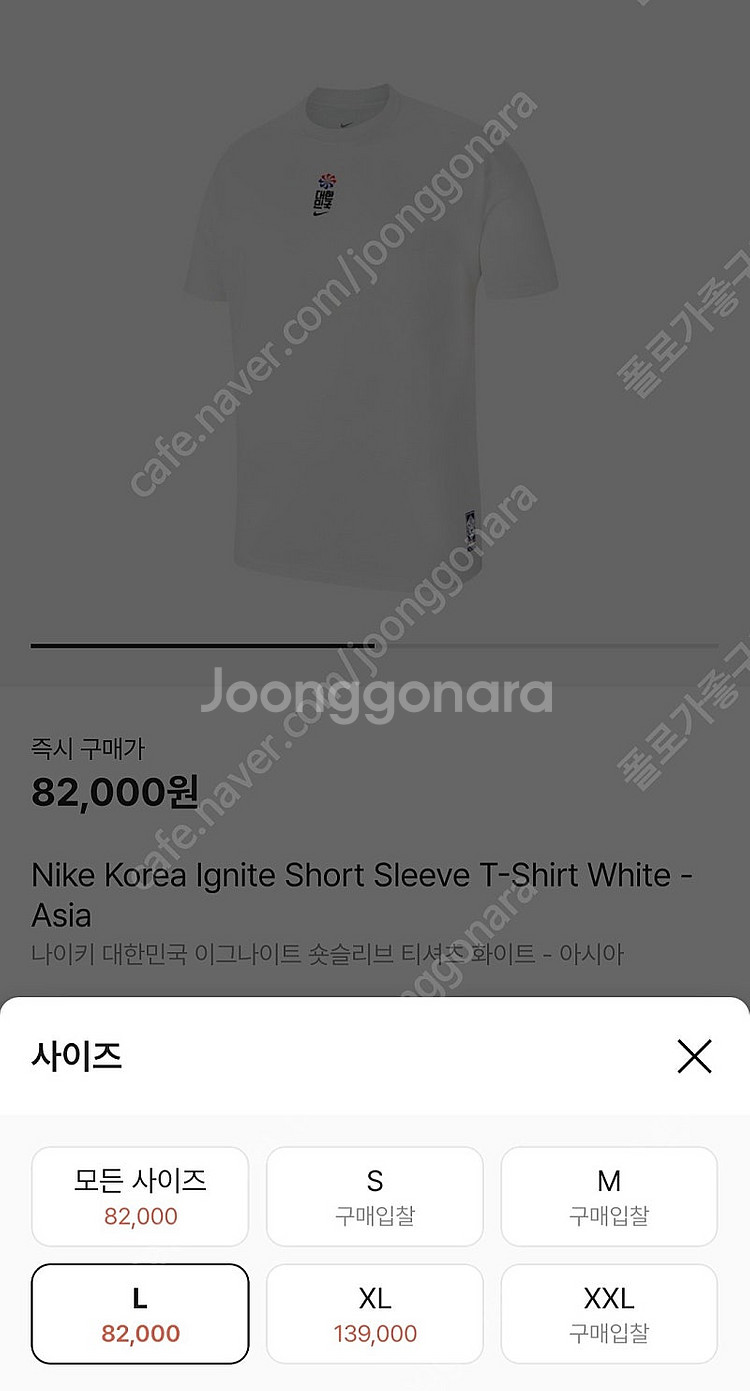Choose size M
The image size is (750, 1391).
[x=609, y=1197]
